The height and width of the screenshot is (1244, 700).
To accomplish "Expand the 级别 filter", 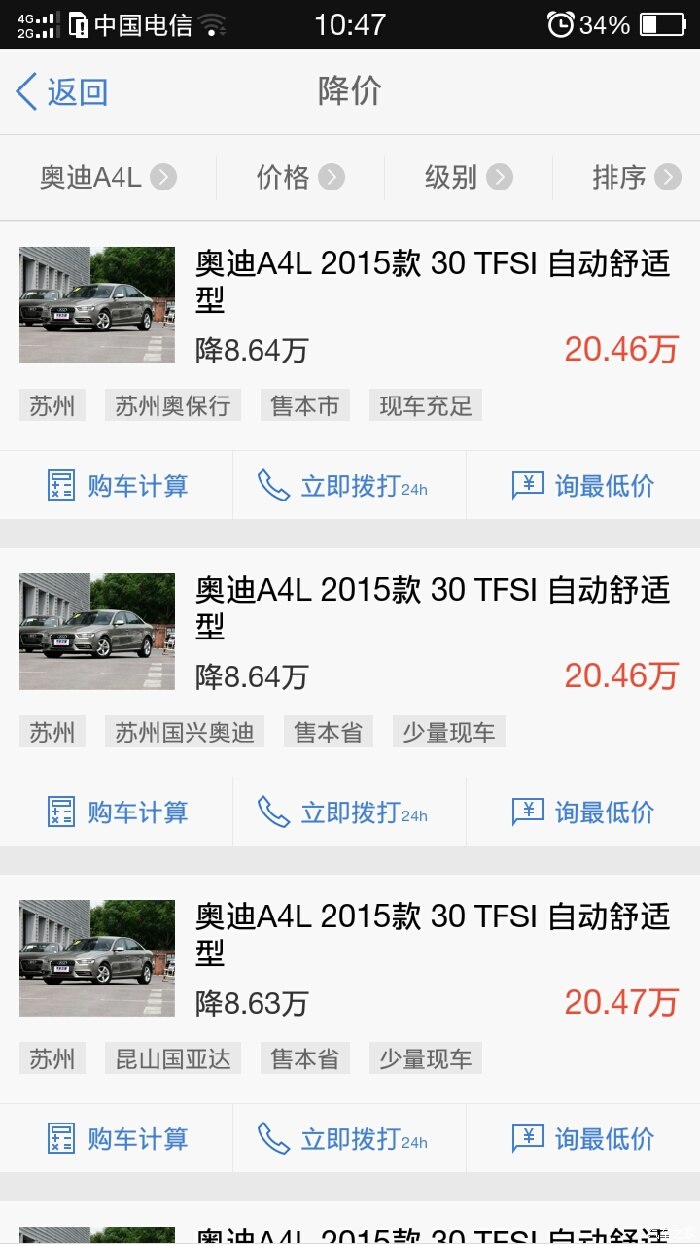I will coord(468,178).
